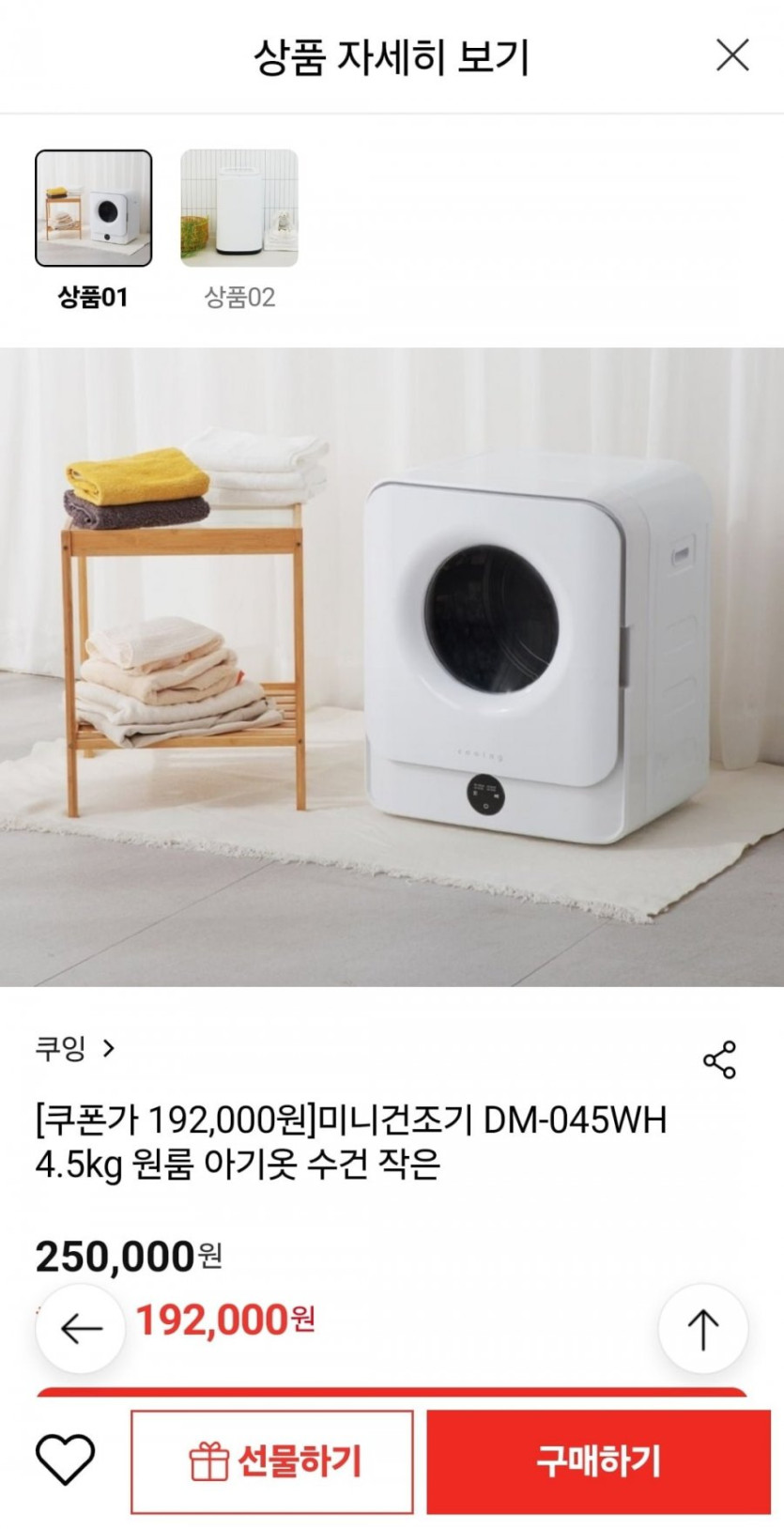This screenshot has height=1529, width=784.
Task: Tap 선물하기 to send as gift
Action: (272, 1461)
